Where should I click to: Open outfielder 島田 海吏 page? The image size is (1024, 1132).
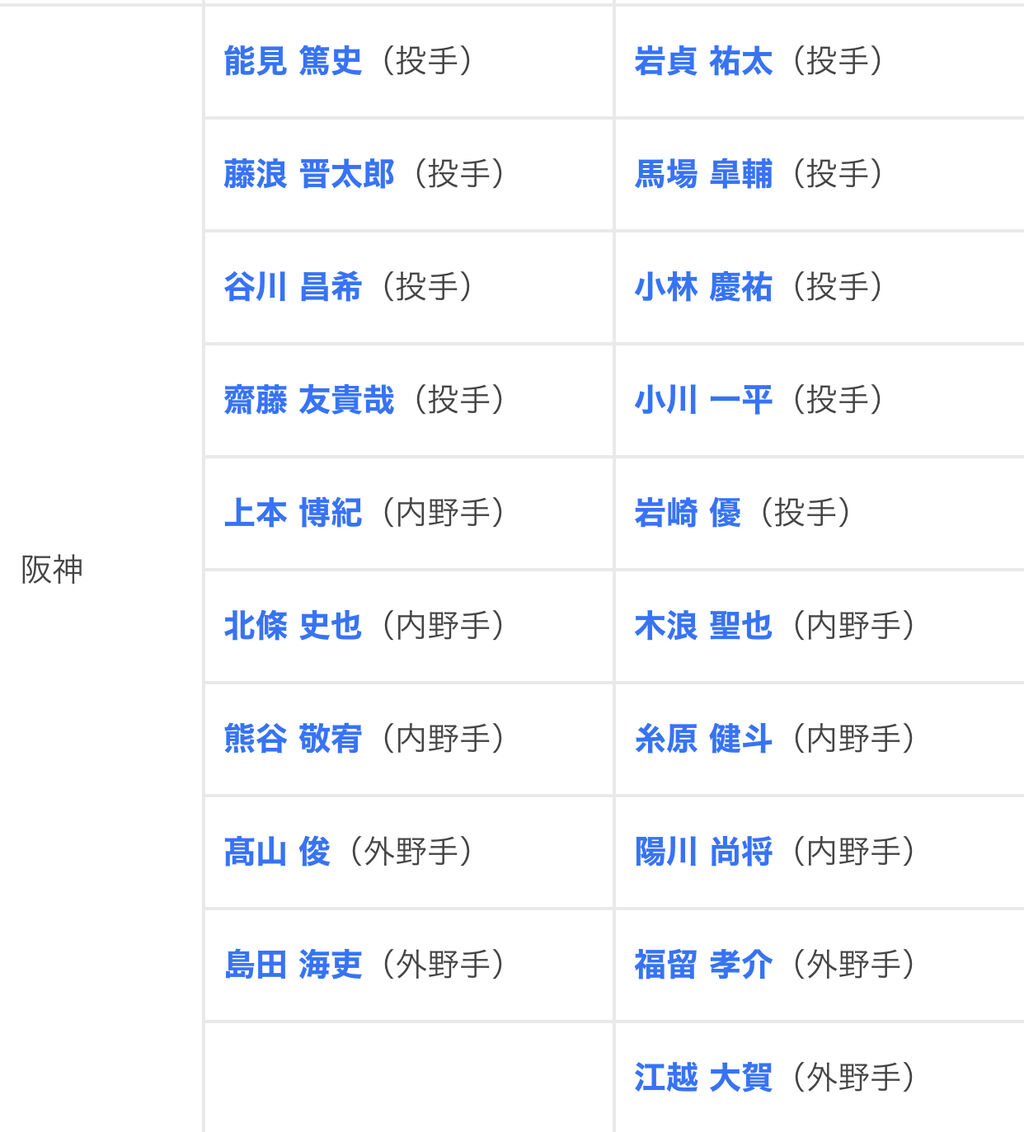coord(292,965)
